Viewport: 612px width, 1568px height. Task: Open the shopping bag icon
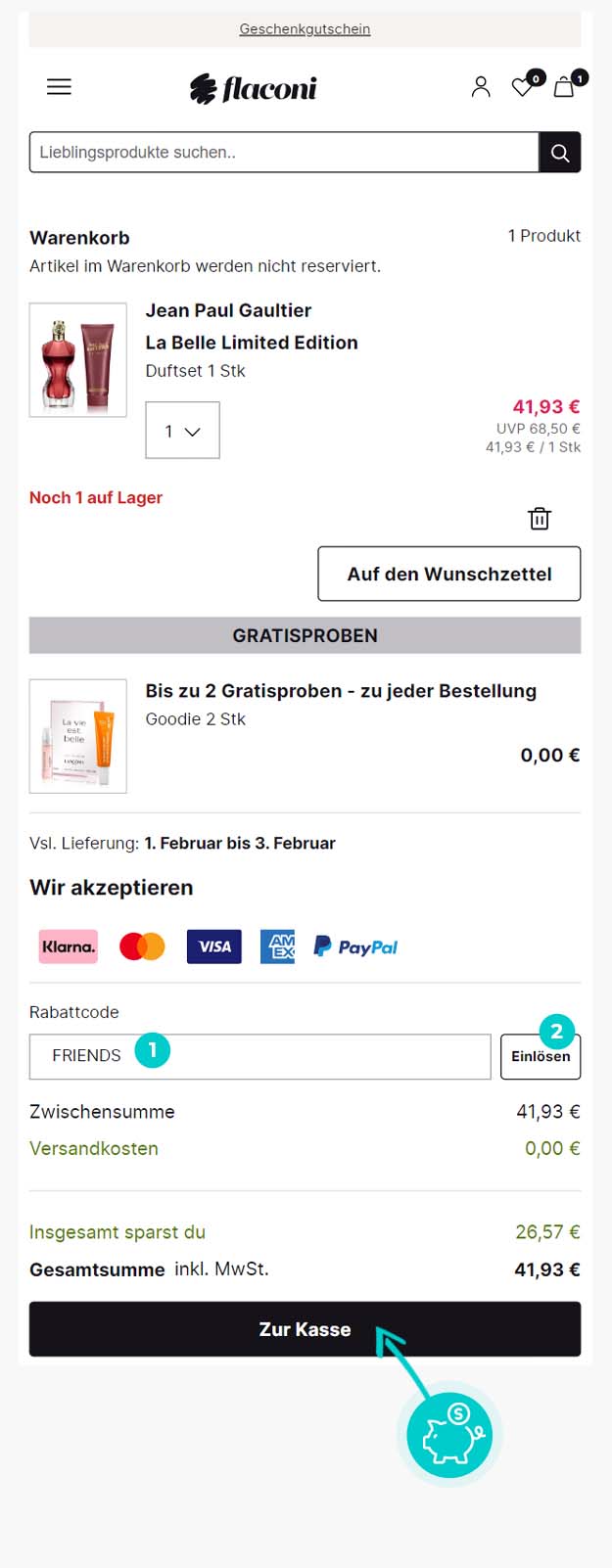564,87
